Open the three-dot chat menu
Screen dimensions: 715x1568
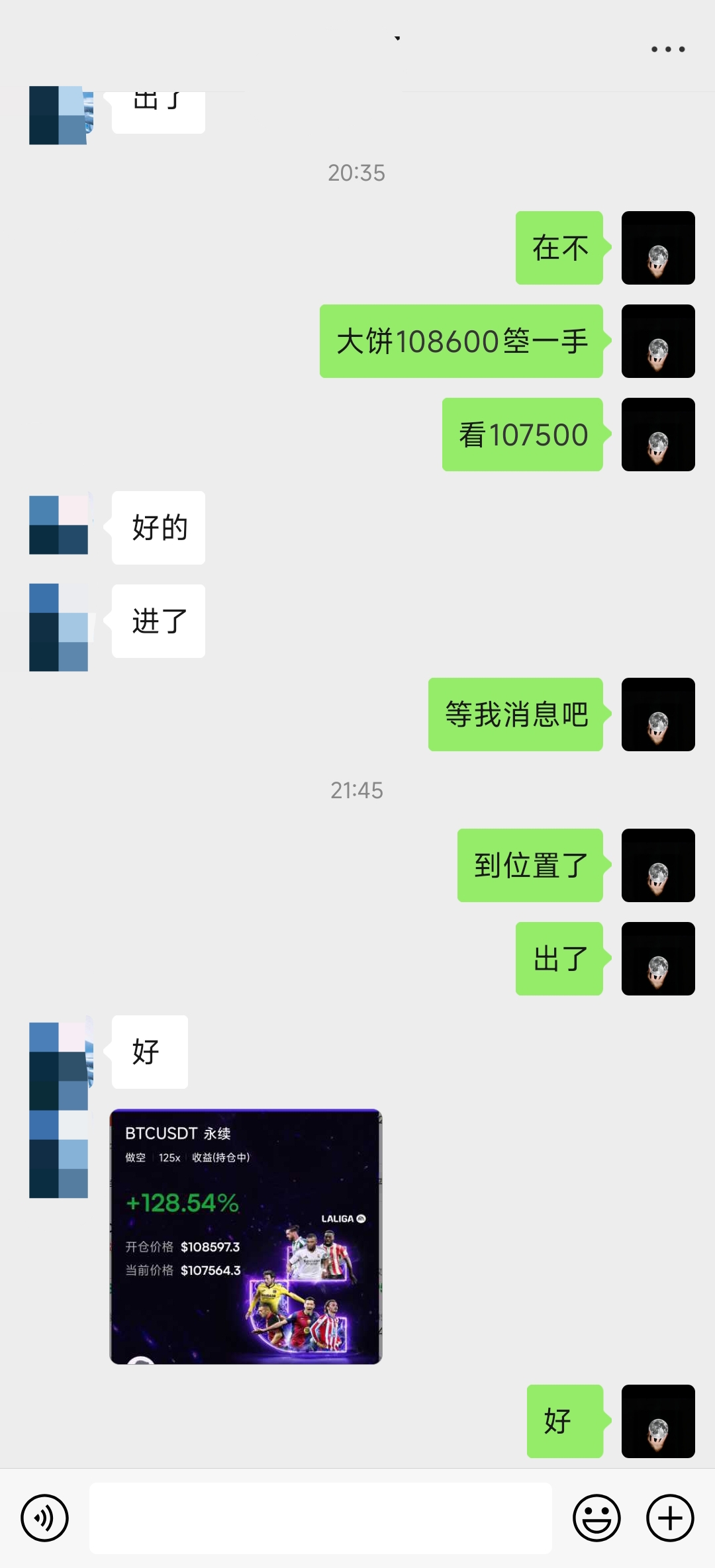[667, 50]
